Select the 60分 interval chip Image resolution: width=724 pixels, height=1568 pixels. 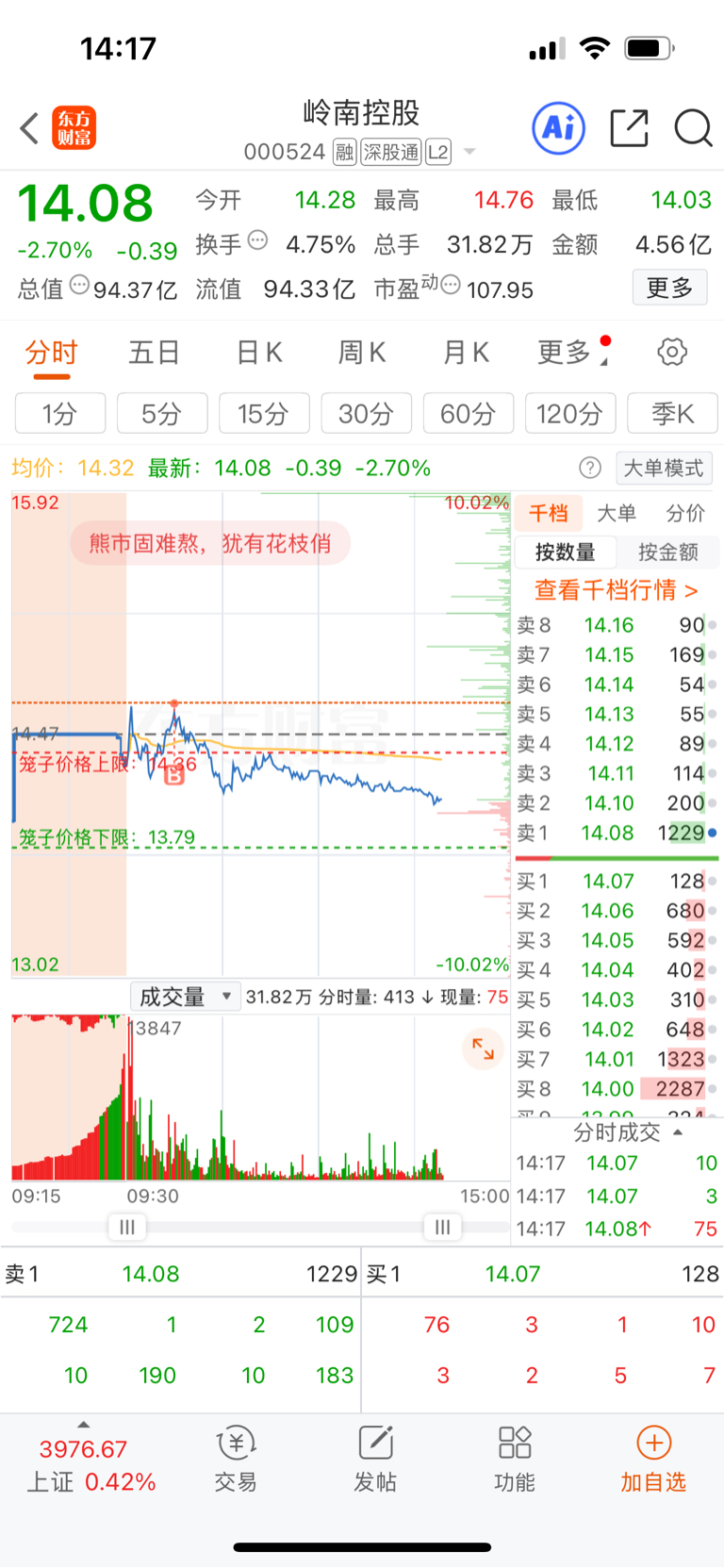tap(468, 414)
